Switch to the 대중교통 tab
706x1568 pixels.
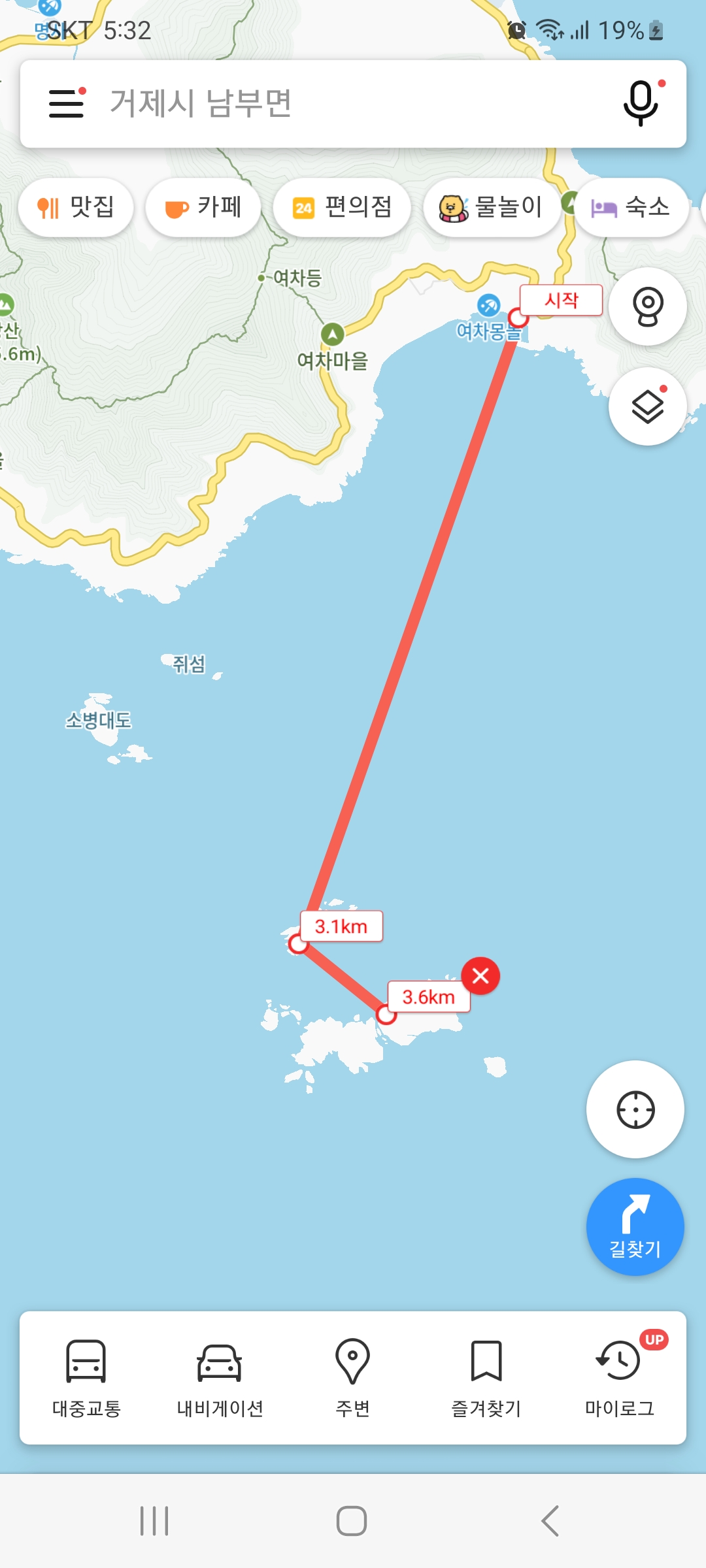click(x=86, y=1377)
